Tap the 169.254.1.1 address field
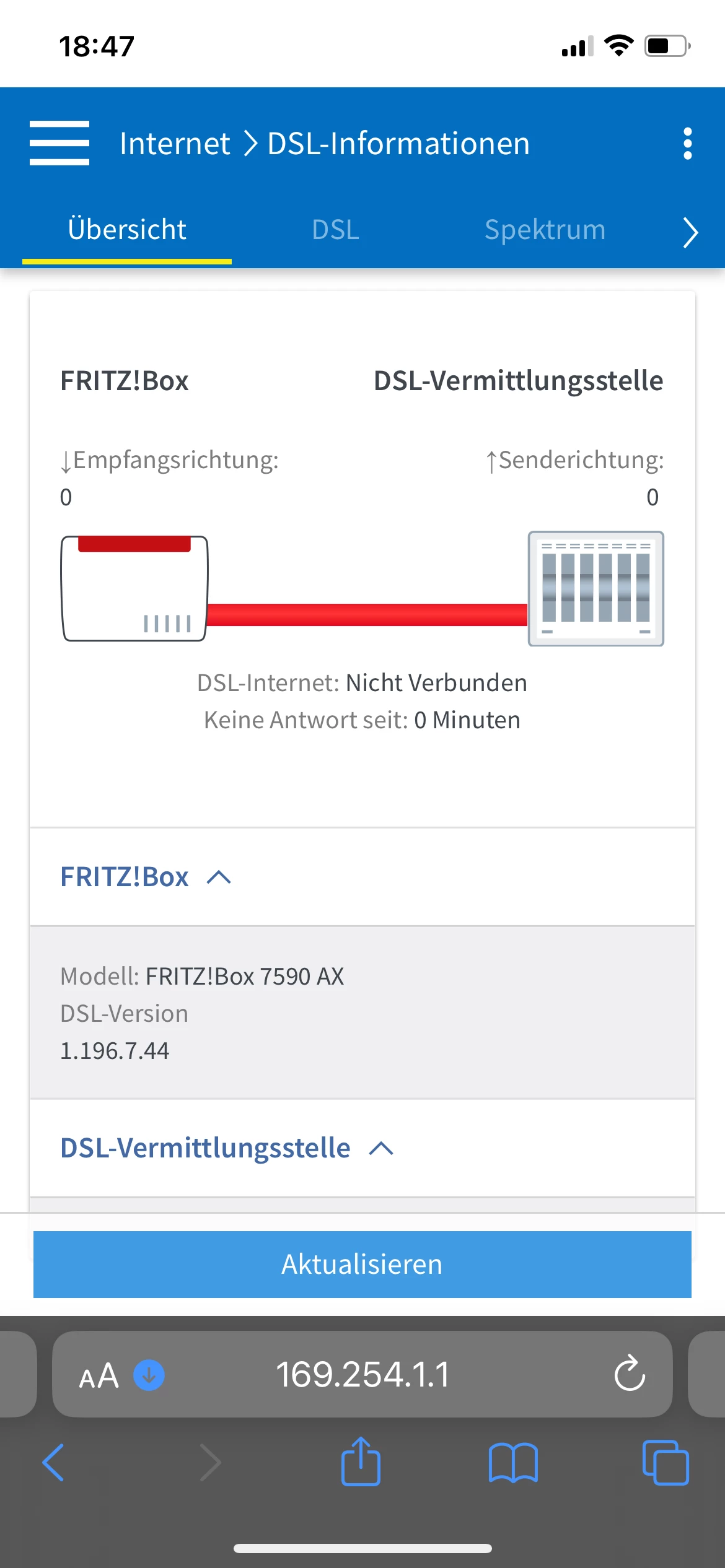The height and width of the screenshot is (1568, 725). click(x=362, y=1374)
